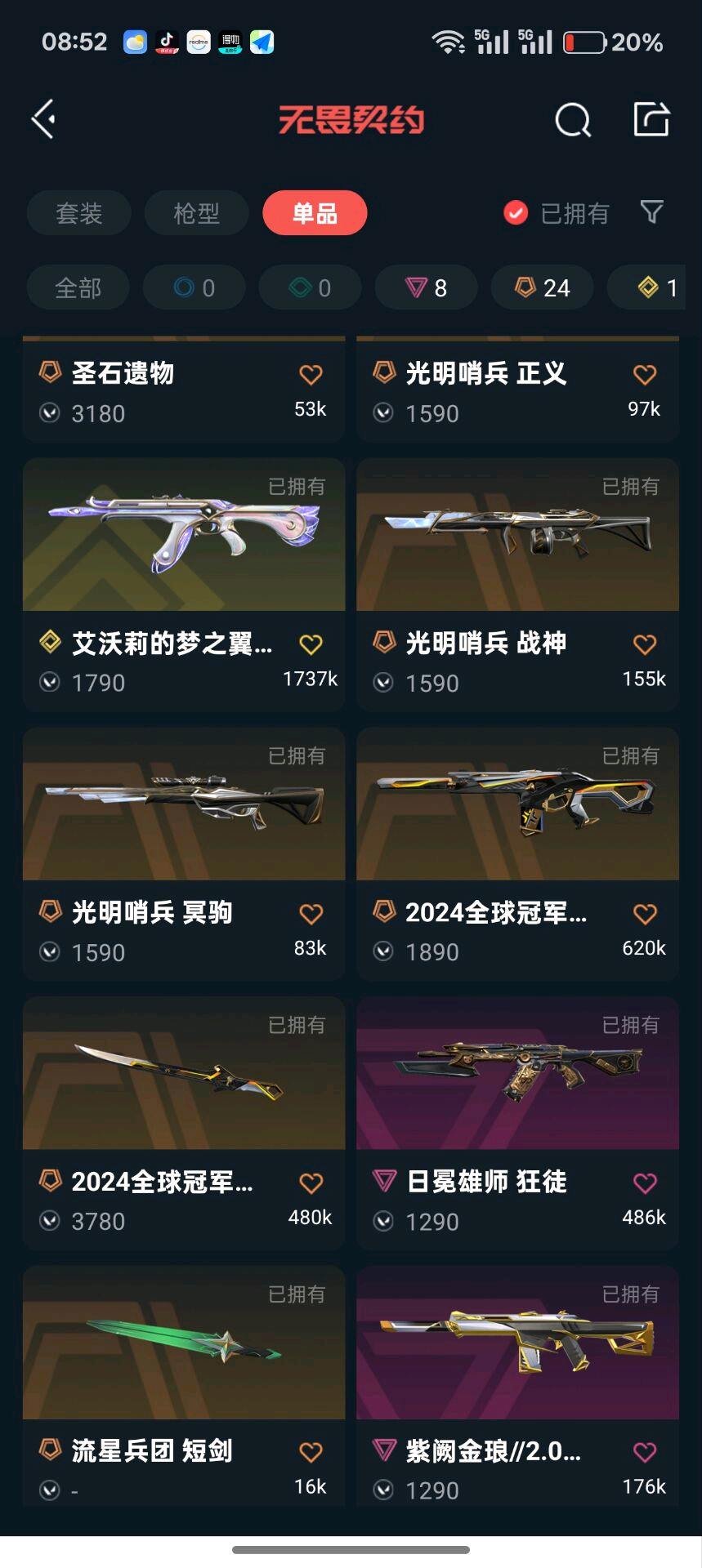Switch to the 枪型 tab
Screen dimensions: 702x1568
click(196, 213)
